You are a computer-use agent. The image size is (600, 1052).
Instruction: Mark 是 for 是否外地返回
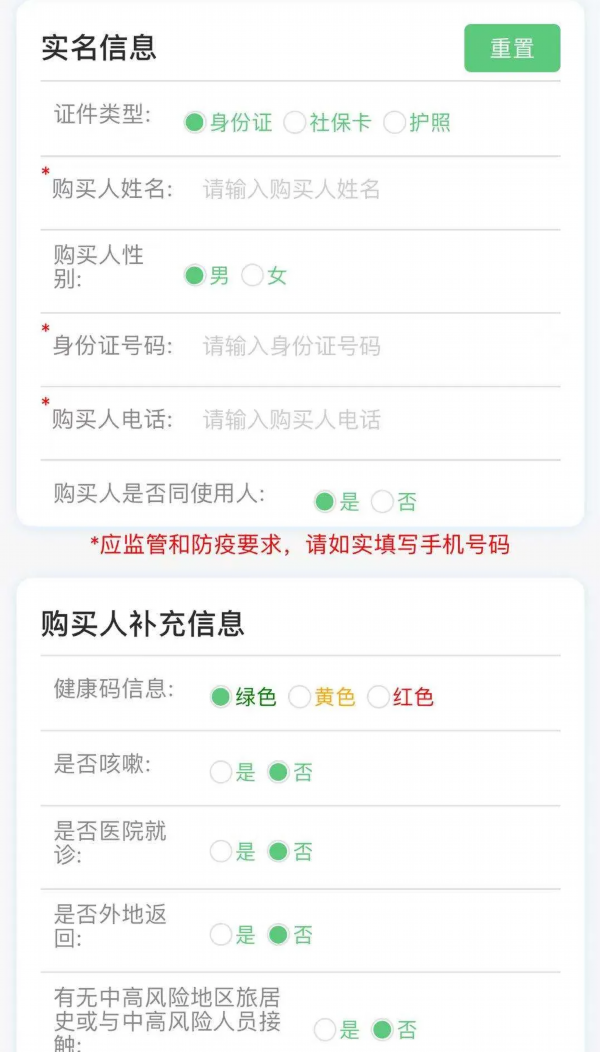233,935
